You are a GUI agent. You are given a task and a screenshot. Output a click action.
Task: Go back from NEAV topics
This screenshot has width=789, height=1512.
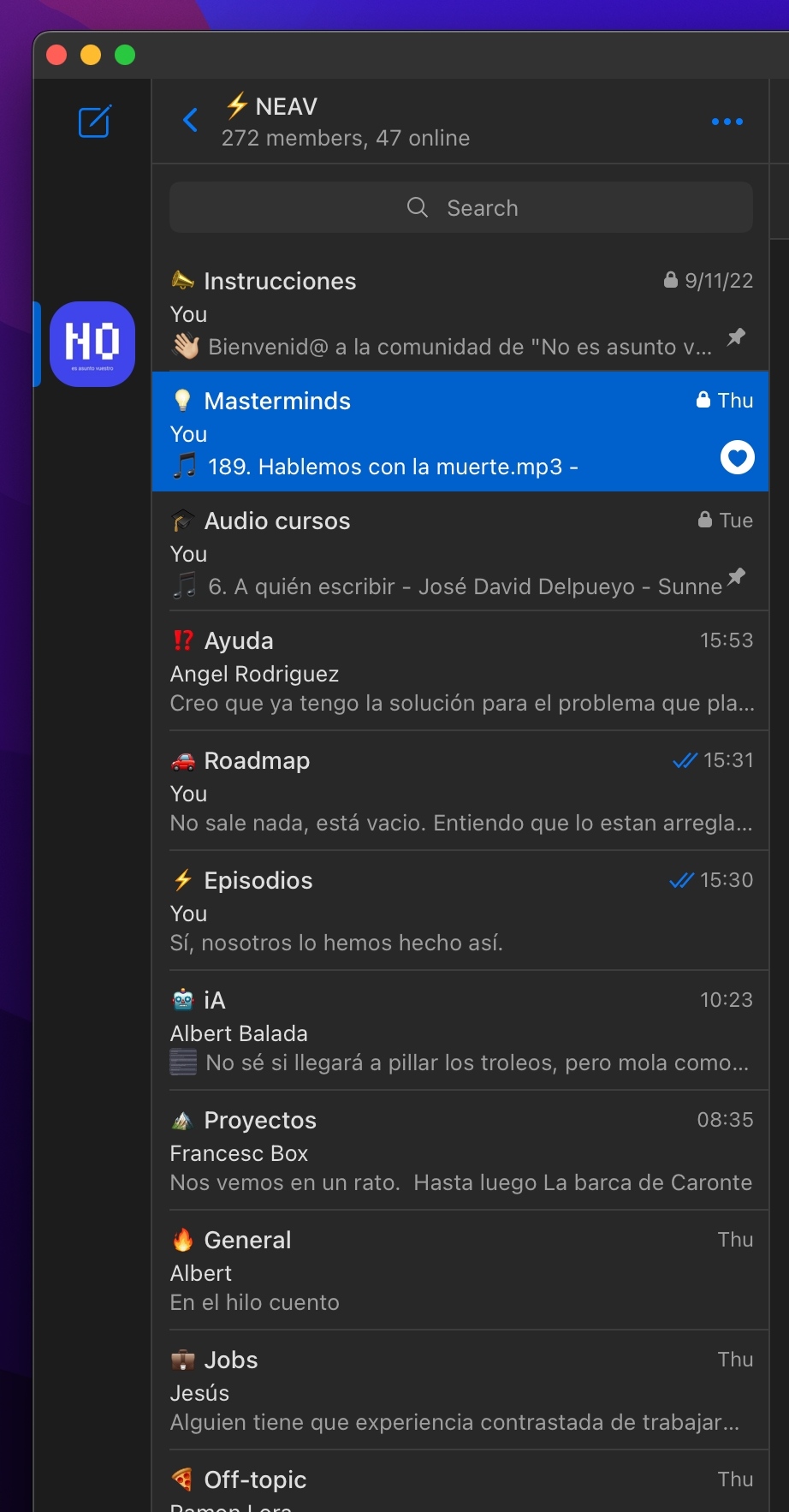pos(191,120)
